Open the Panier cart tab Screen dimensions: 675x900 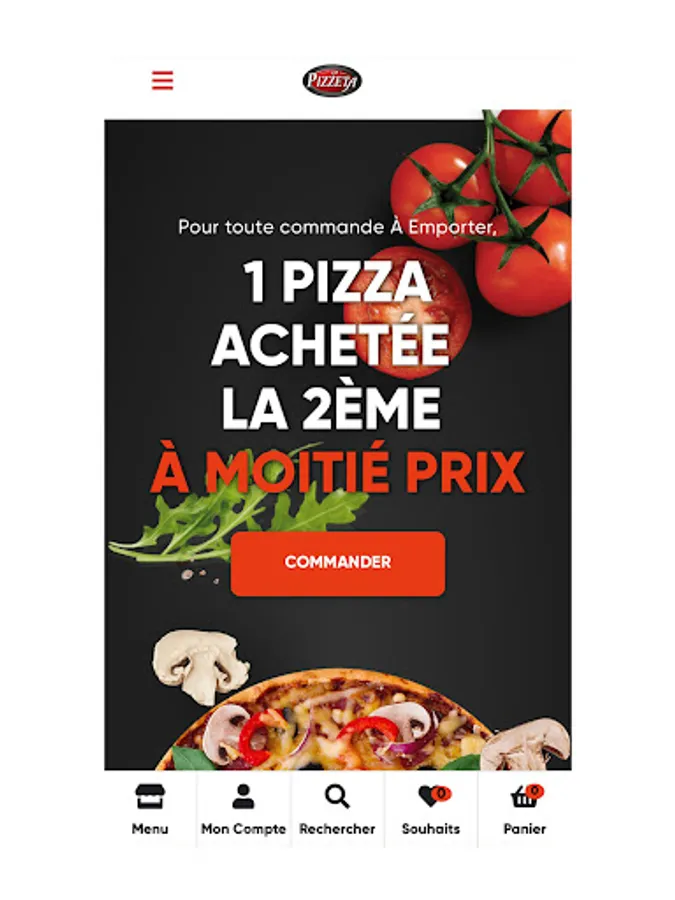524,809
